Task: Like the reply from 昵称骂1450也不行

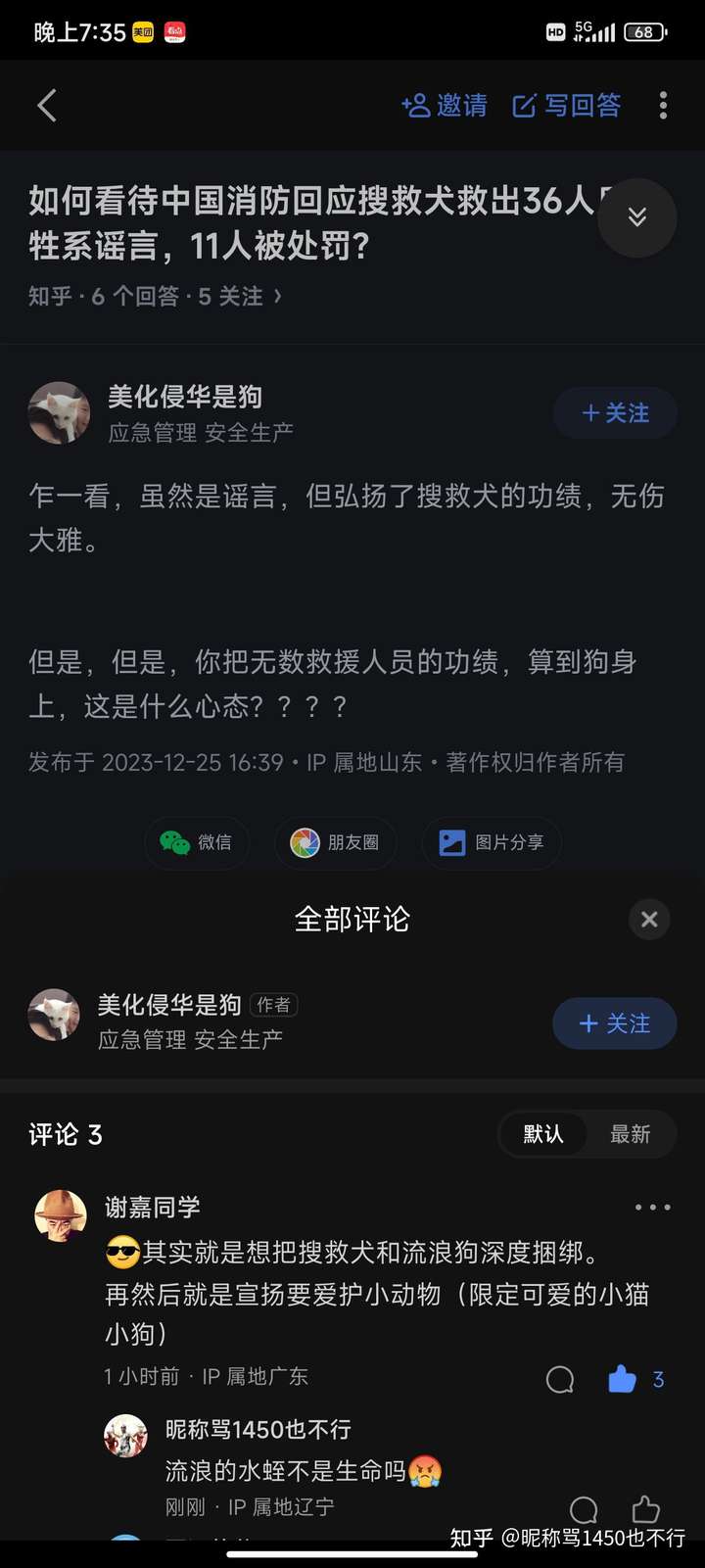Action: tap(646, 1509)
